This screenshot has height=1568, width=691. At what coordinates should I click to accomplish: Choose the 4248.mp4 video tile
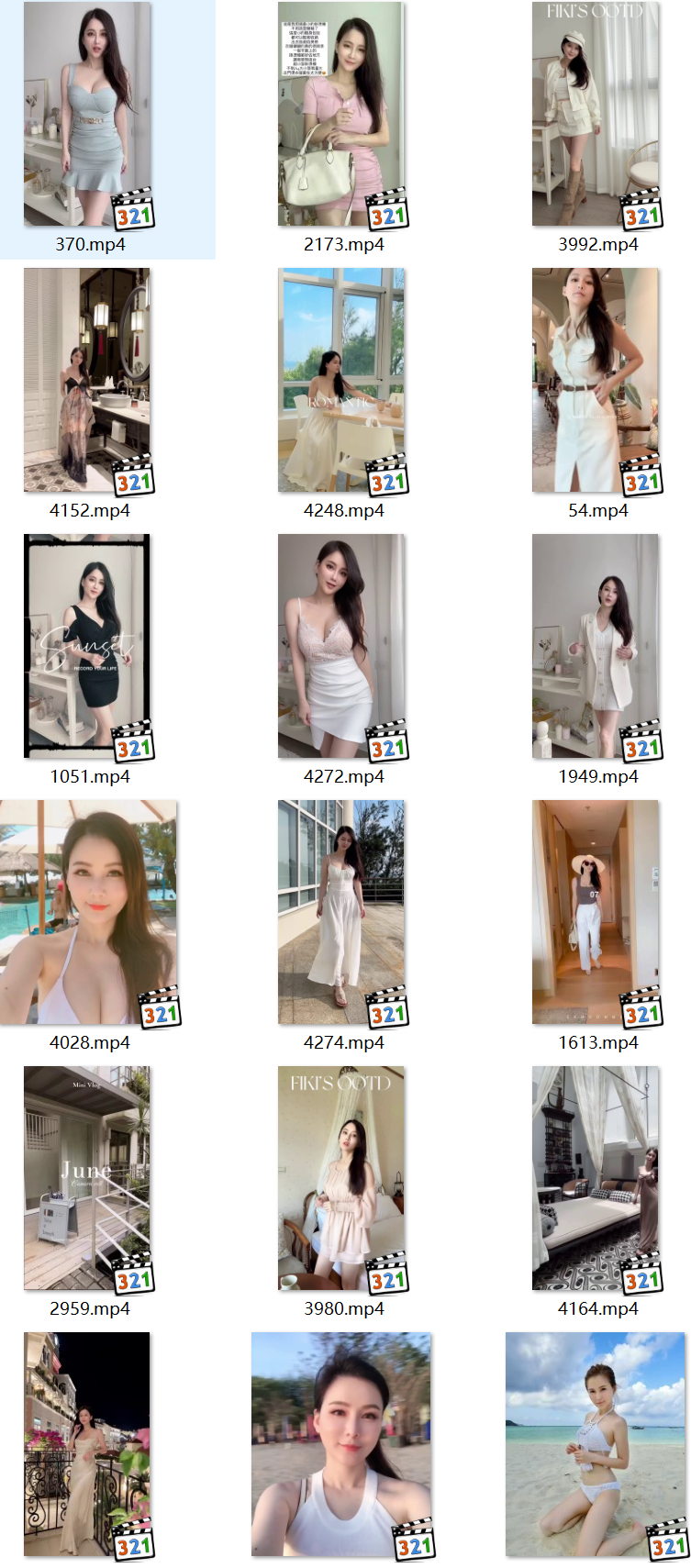click(x=341, y=380)
